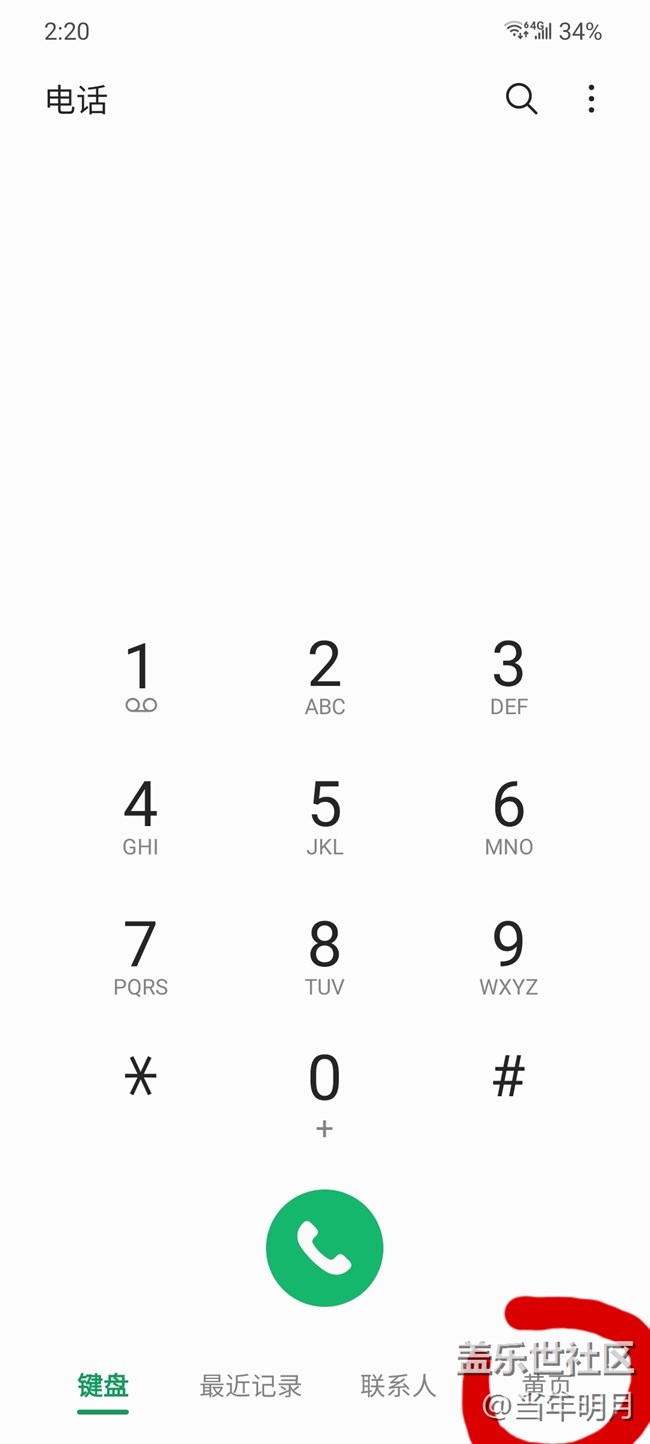
Task: Start a call with the green phone button
Action: coord(325,1248)
